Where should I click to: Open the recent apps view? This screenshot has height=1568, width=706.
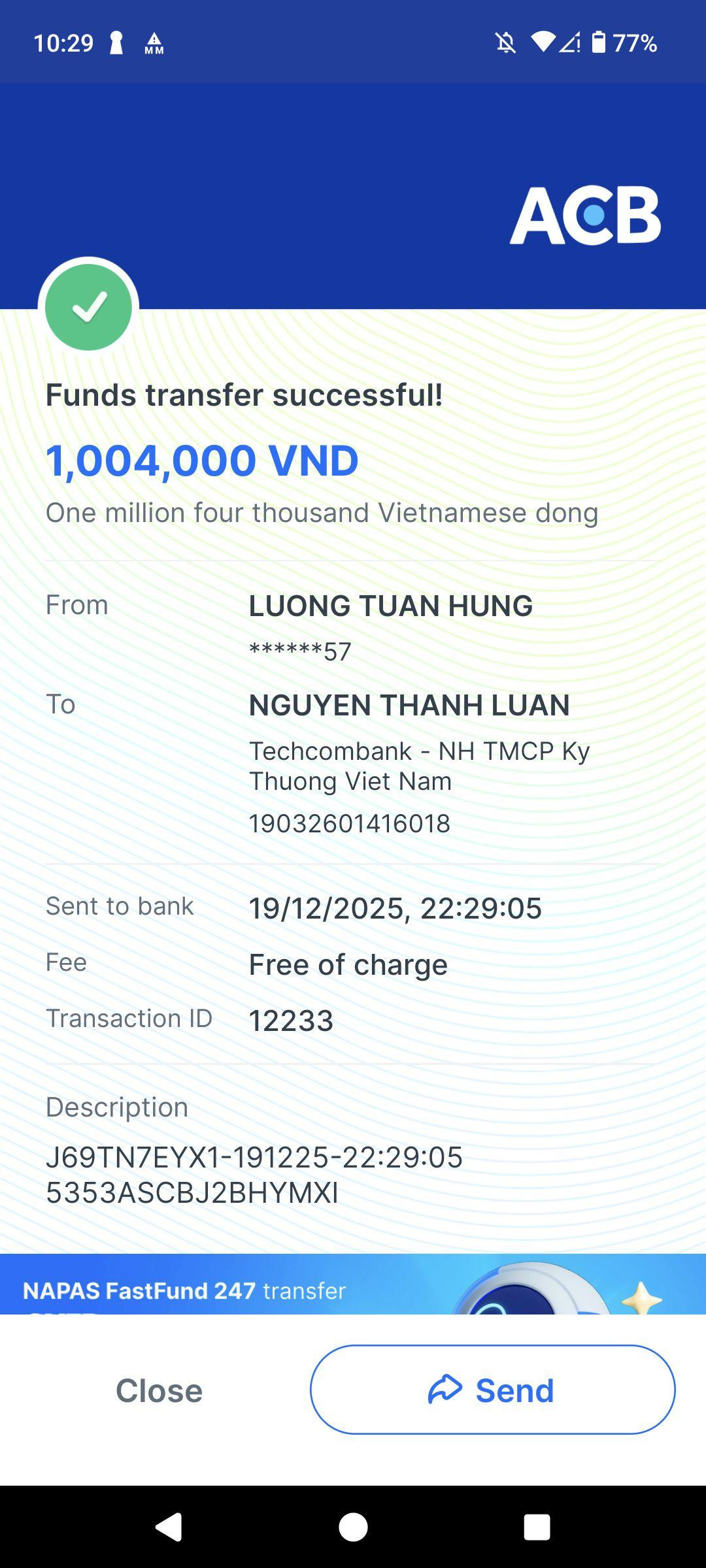tap(537, 1527)
